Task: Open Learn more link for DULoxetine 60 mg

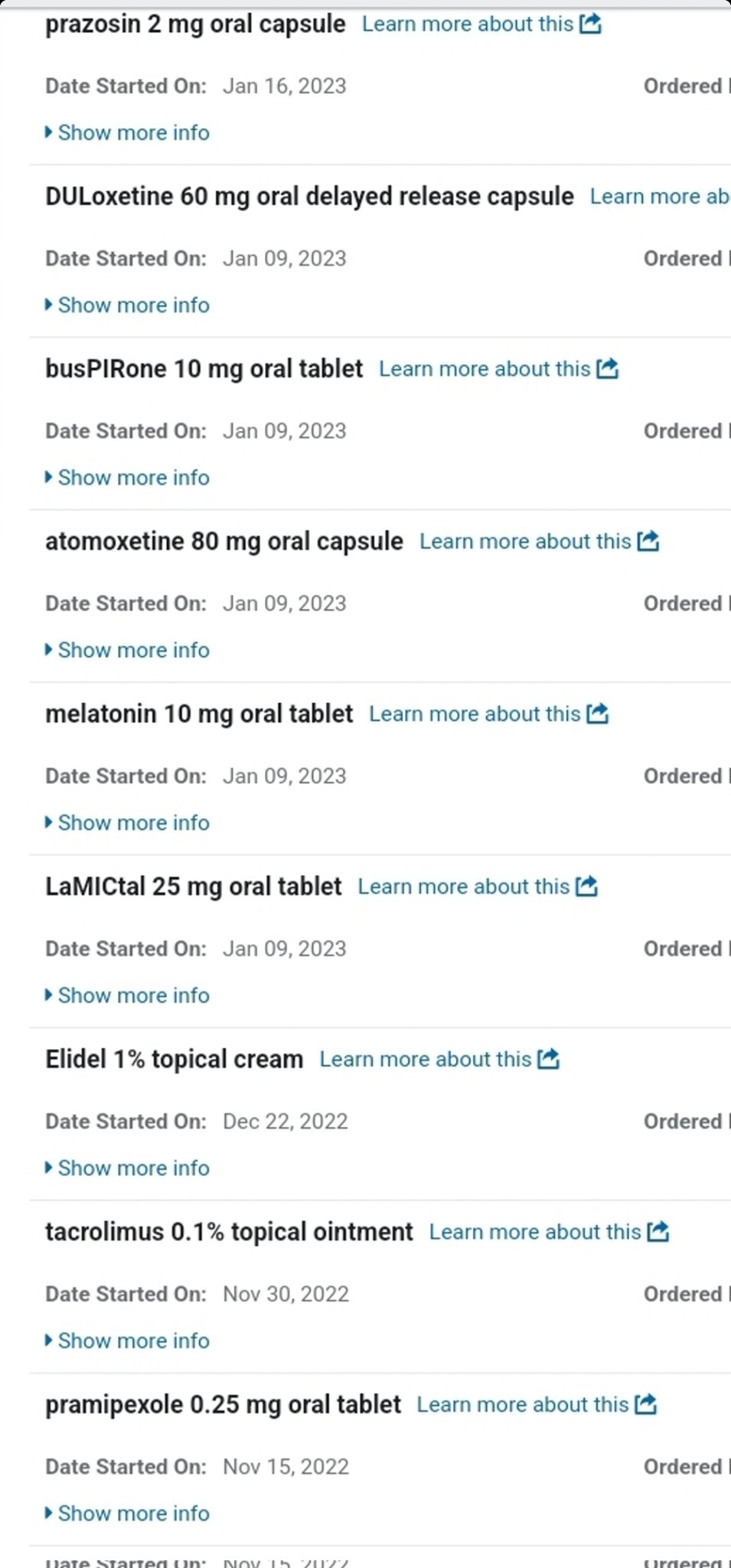Action: [x=660, y=197]
